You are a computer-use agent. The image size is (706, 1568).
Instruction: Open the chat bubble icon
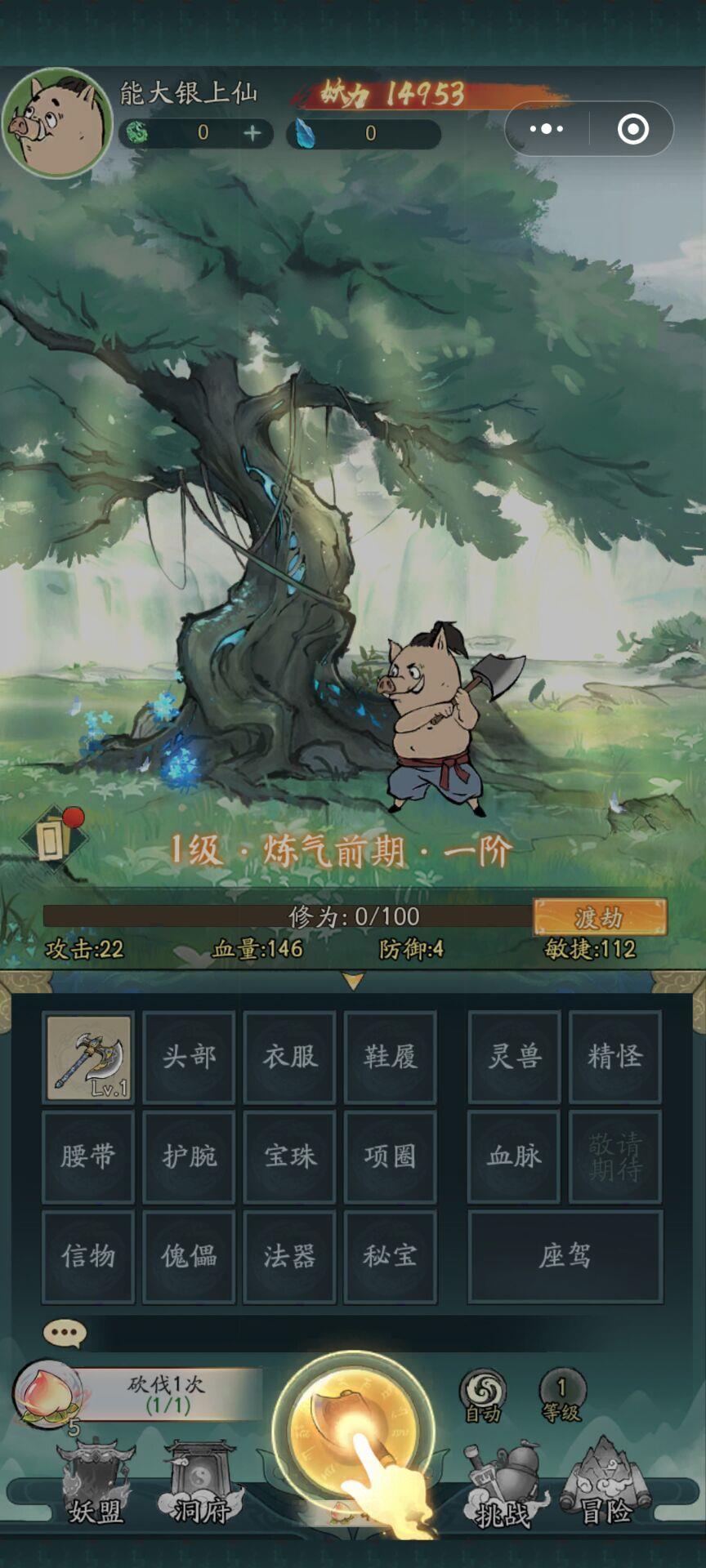(65, 1334)
